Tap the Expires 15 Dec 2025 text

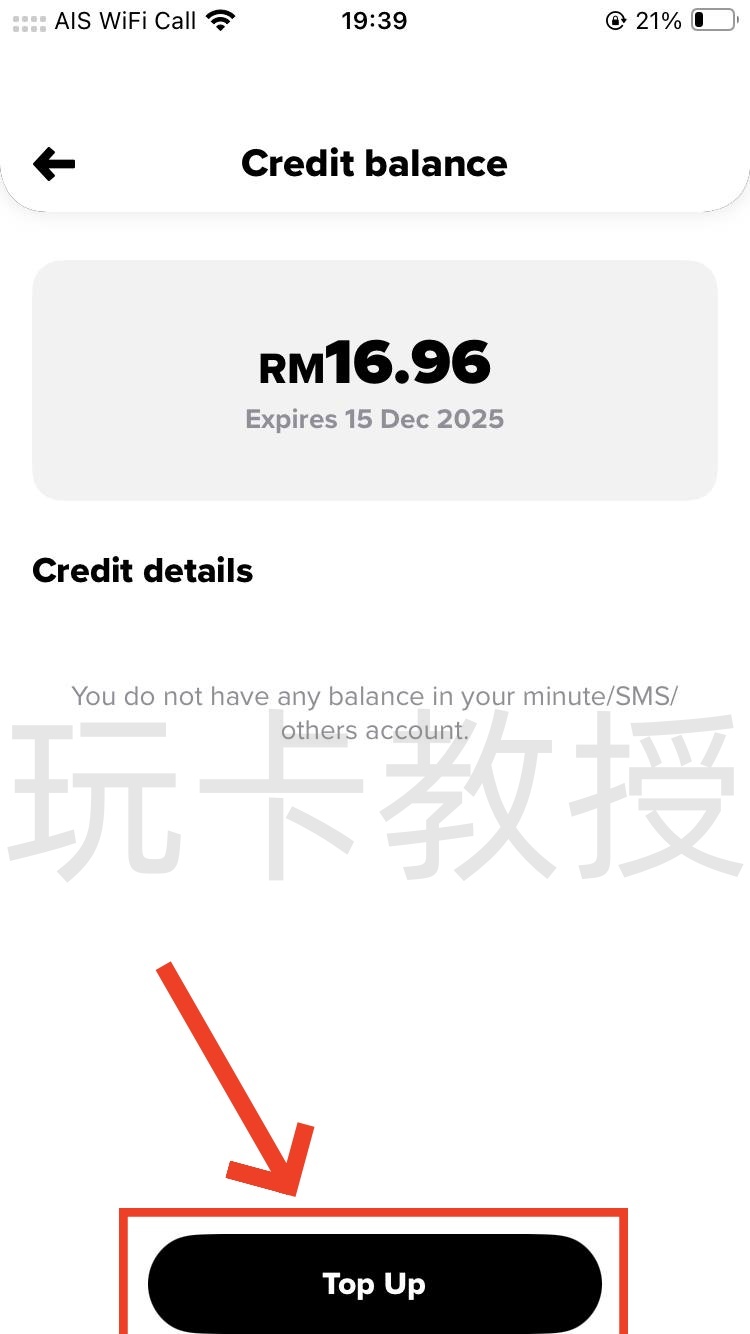pyautogui.click(x=375, y=419)
